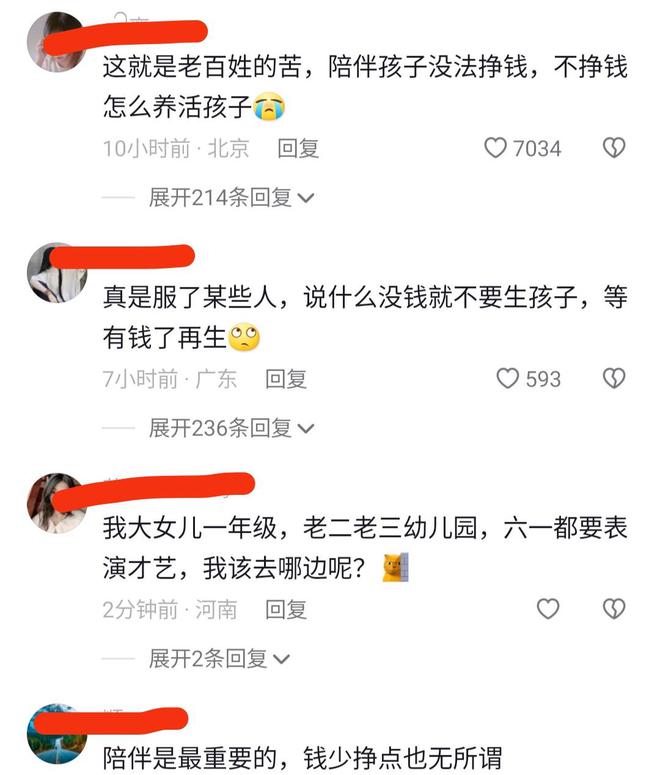This screenshot has height=775, width=660.
Task: Open avatar of the 老百姓的苦 commenter
Action: tap(56, 42)
